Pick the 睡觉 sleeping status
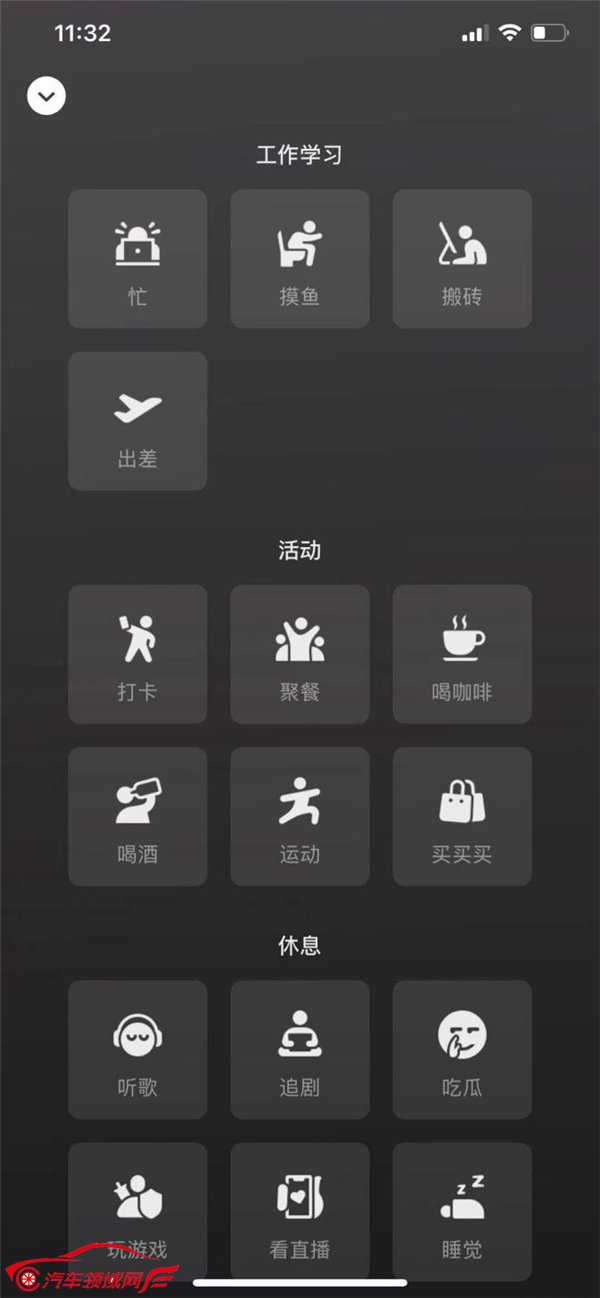The width and height of the screenshot is (600, 1298). [462, 1210]
